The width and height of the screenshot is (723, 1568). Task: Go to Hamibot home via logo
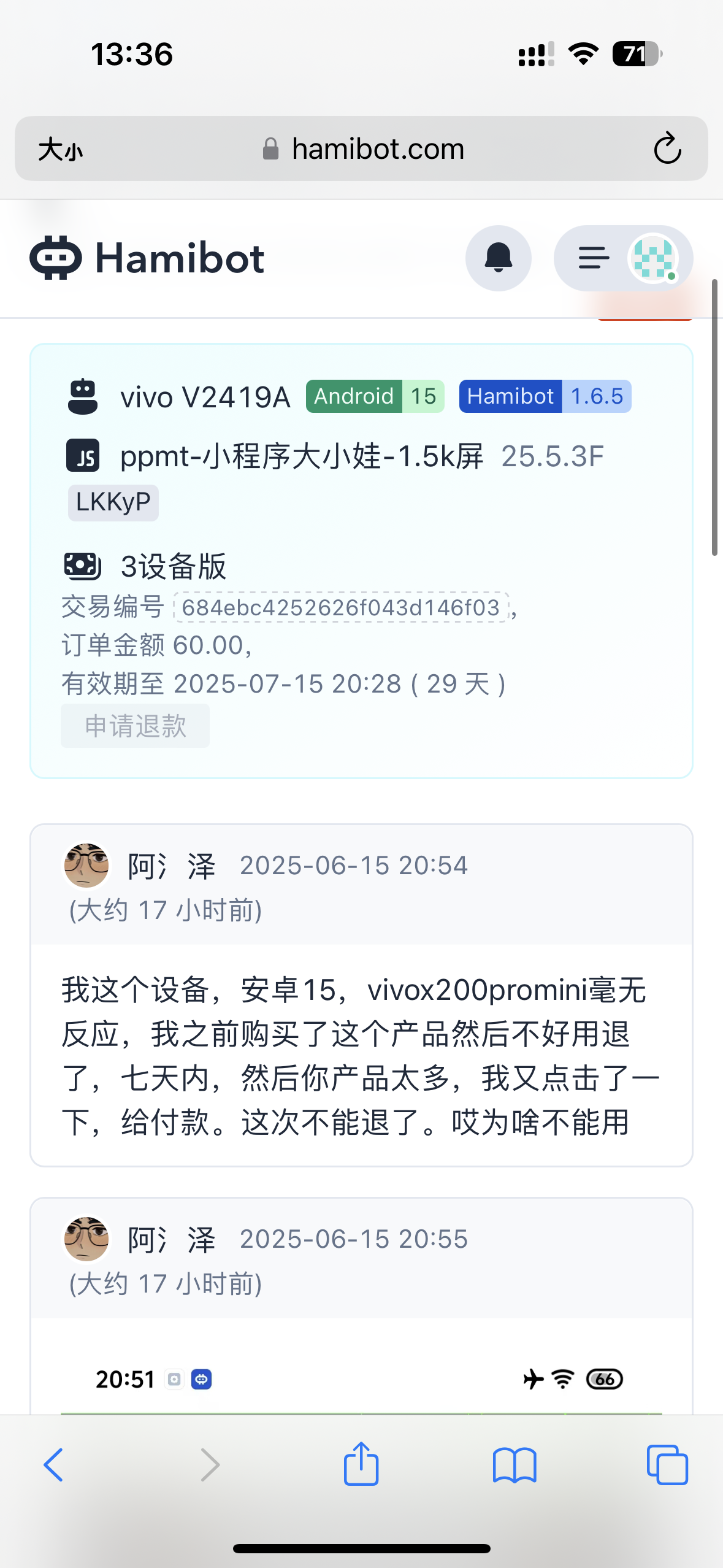[x=147, y=258]
